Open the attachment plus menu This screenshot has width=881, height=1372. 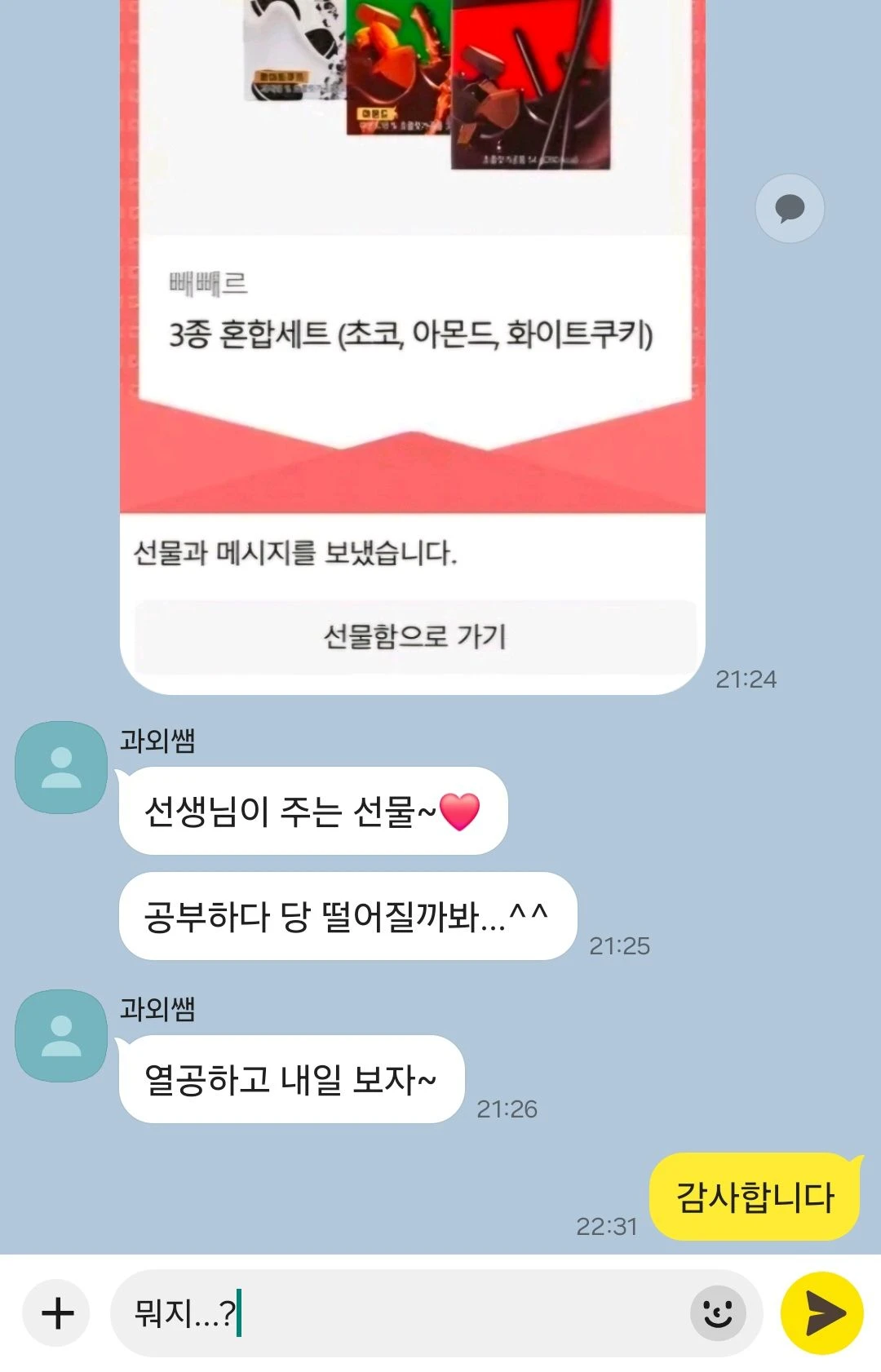(x=57, y=1313)
